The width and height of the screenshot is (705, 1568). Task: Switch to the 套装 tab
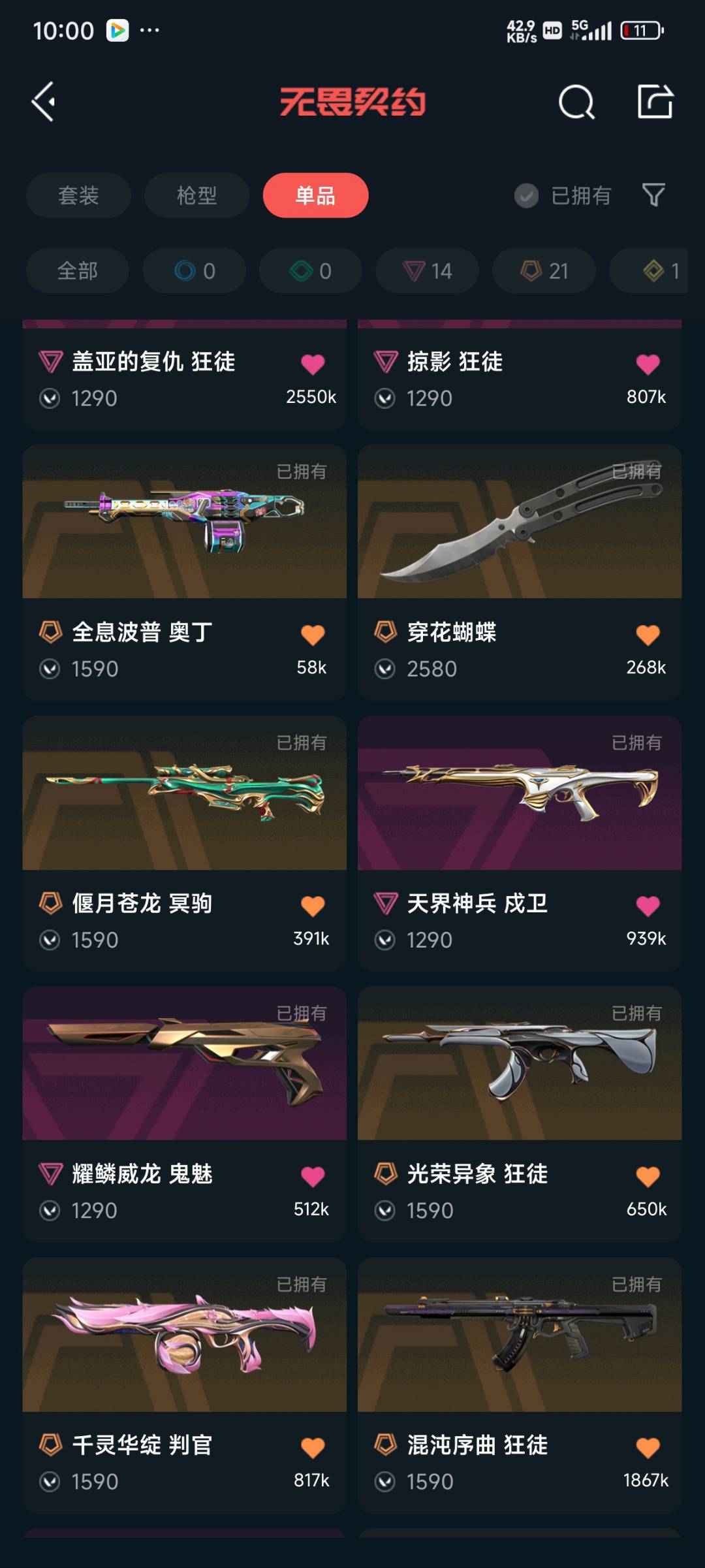[78, 195]
